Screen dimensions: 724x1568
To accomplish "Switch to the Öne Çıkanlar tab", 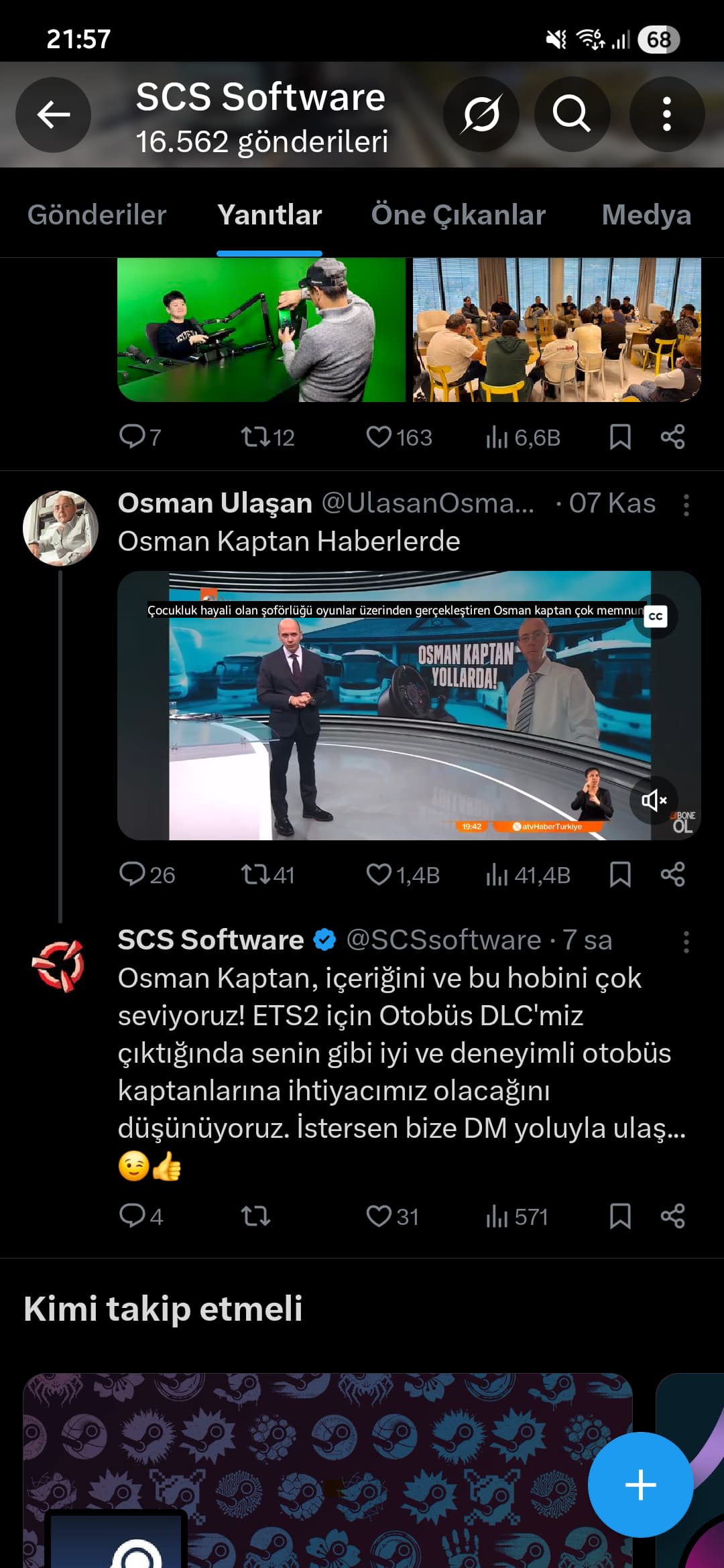I will 459,215.
